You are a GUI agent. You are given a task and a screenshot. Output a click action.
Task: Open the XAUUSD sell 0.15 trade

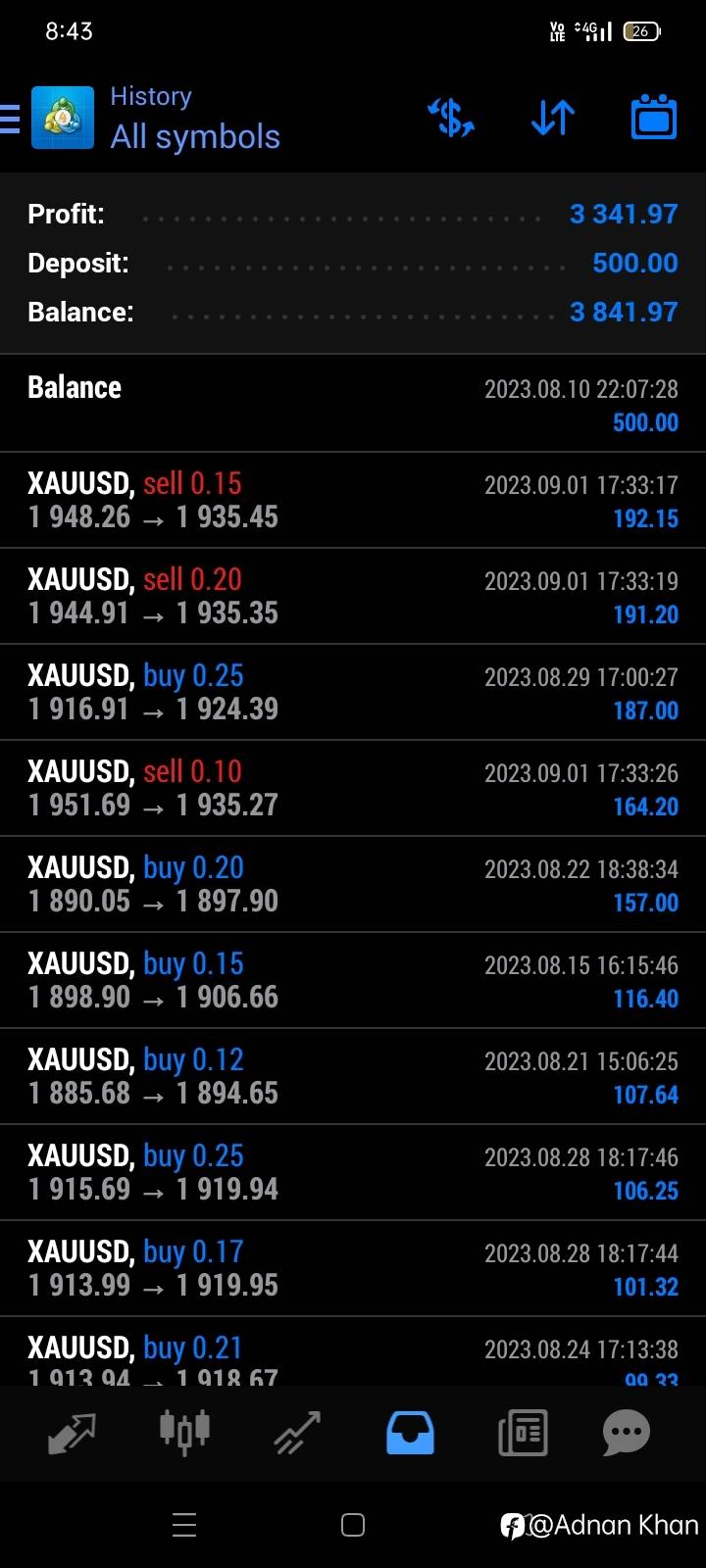click(x=353, y=500)
